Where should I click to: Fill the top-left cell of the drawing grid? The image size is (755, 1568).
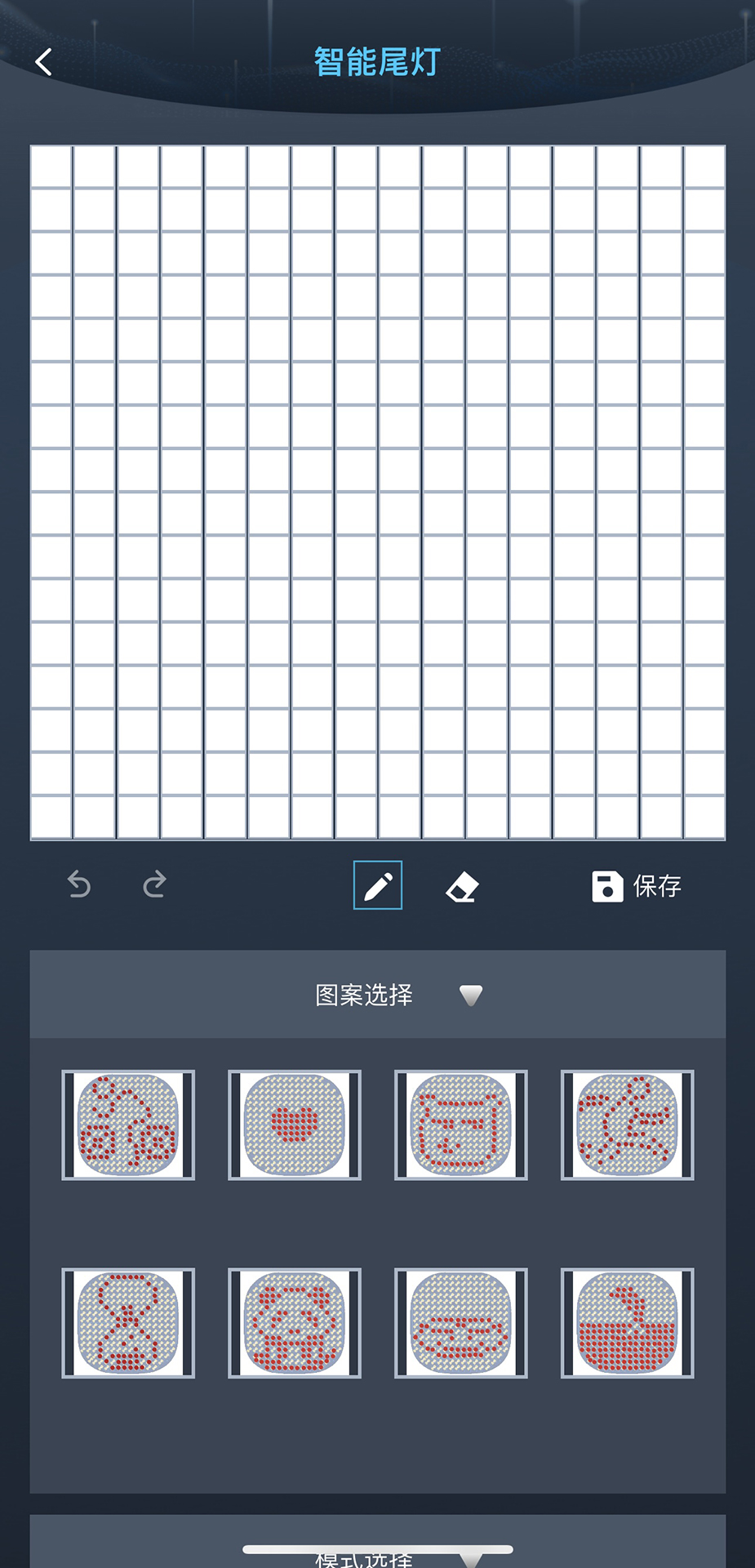(x=51, y=167)
